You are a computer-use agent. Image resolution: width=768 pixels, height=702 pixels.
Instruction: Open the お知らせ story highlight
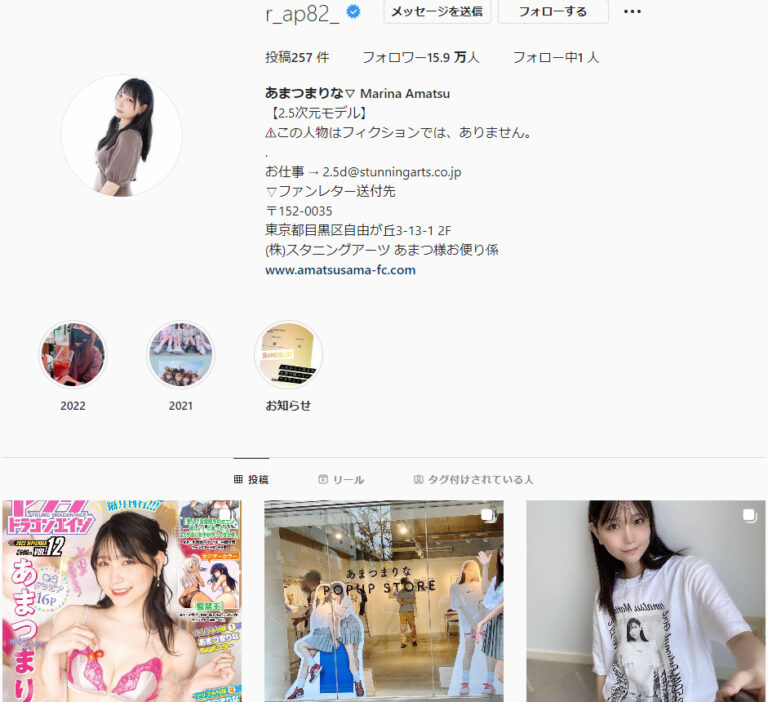(288, 355)
